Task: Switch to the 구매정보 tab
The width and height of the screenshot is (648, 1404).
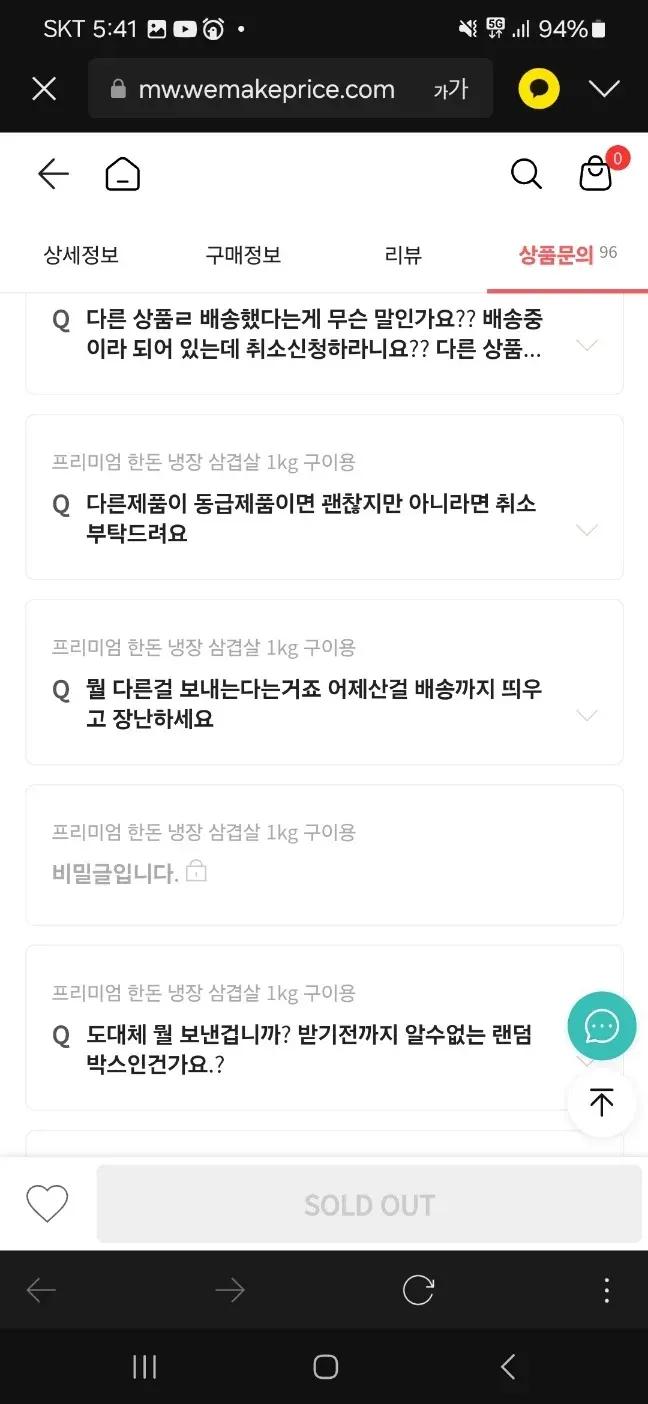Action: click(x=243, y=255)
